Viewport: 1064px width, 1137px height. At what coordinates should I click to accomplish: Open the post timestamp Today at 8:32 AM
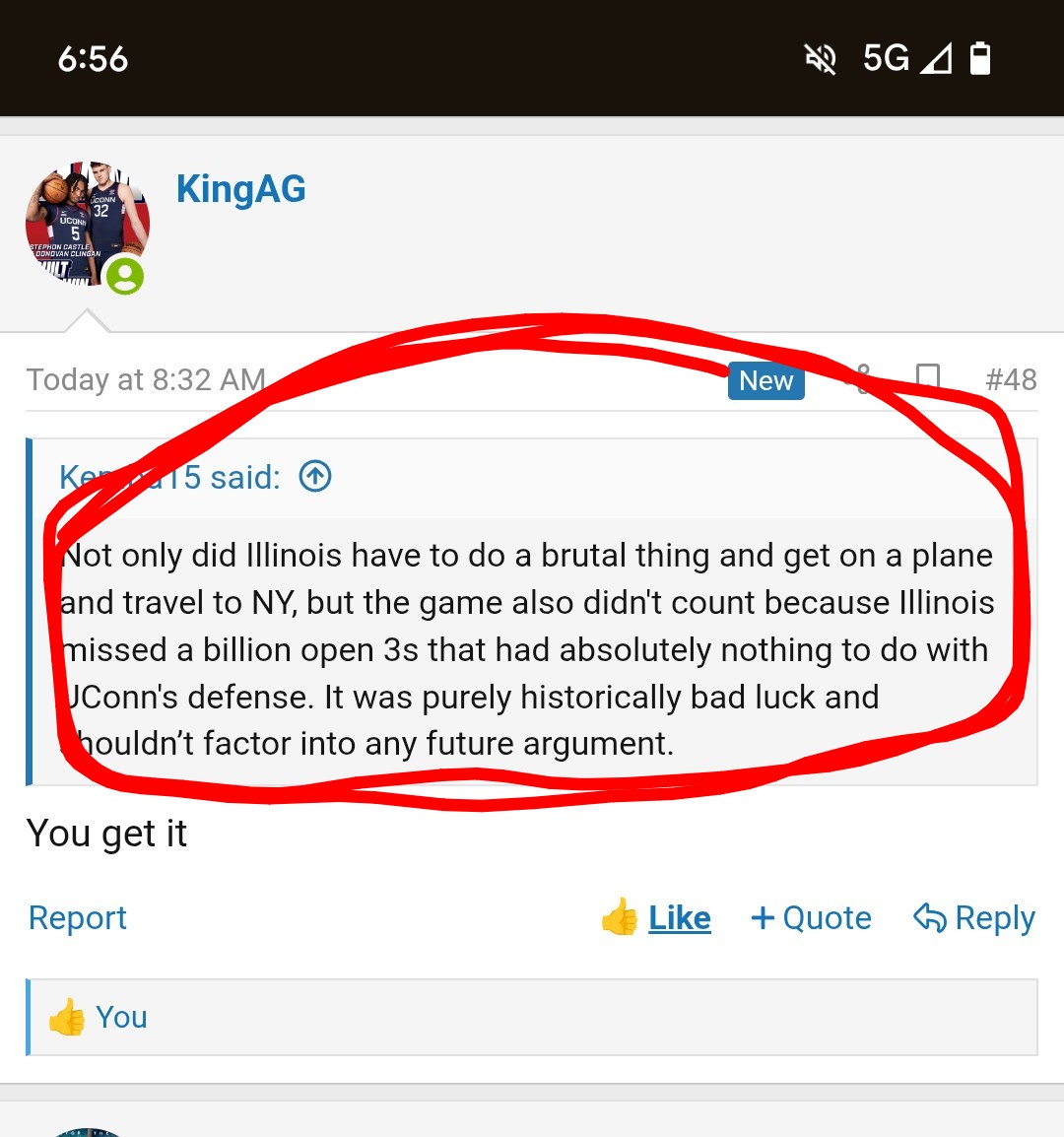tap(146, 380)
